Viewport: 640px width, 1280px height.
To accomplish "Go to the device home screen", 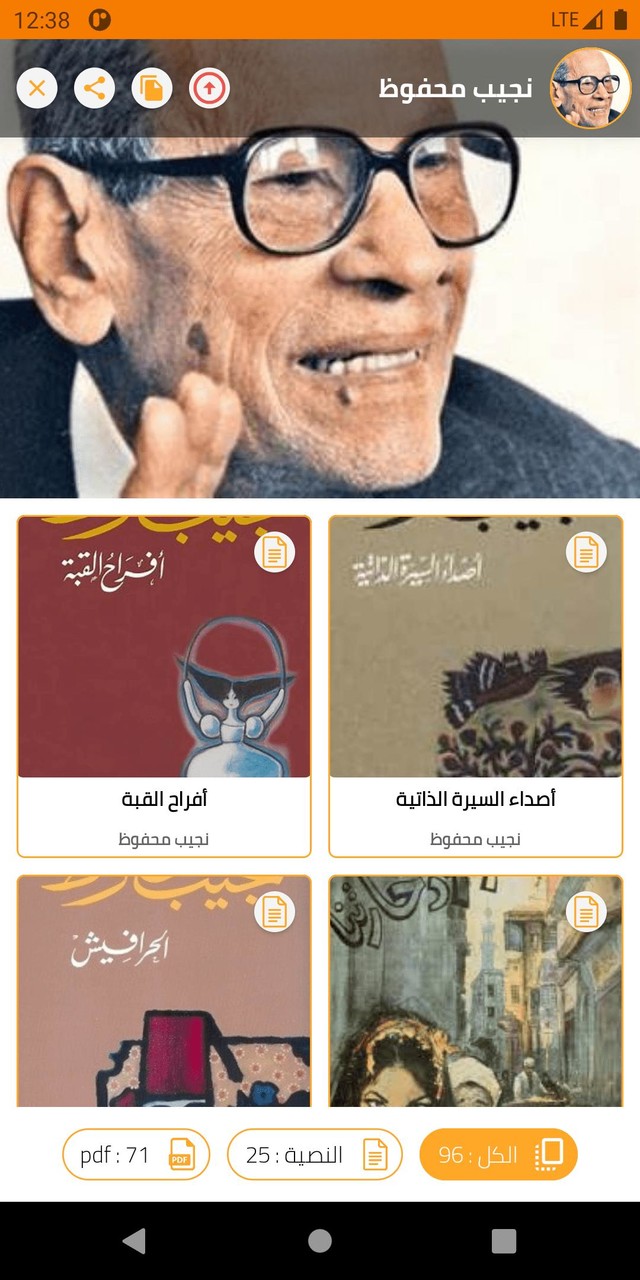I will pos(320,1241).
